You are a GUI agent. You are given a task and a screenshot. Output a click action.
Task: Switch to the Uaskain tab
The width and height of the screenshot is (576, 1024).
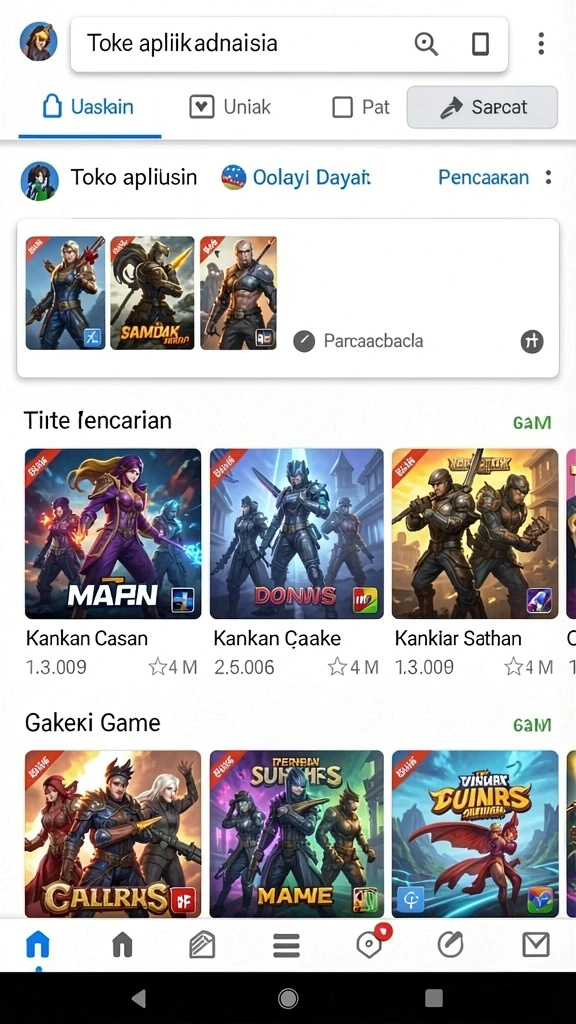(89, 107)
